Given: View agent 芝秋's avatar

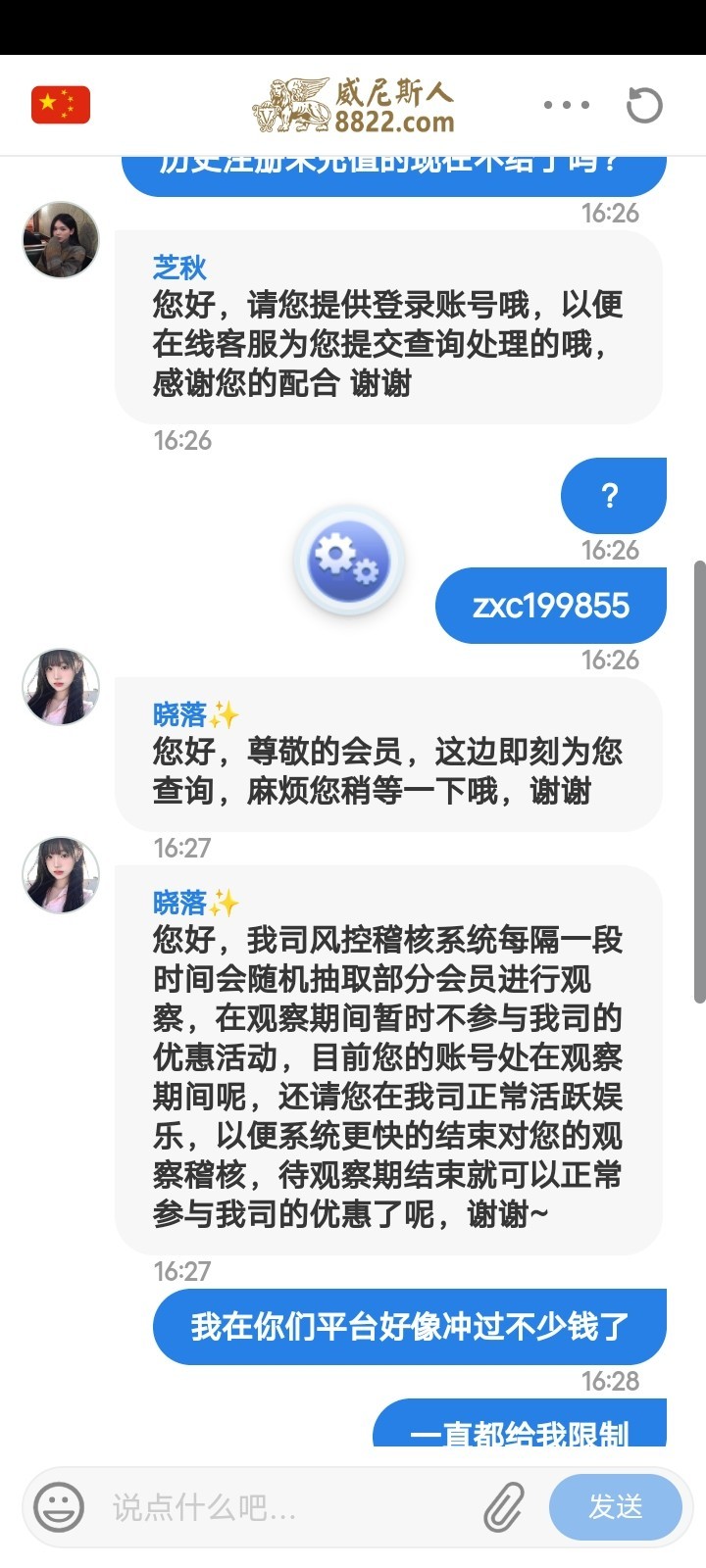Looking at the screenshot, I should (61, 240).
